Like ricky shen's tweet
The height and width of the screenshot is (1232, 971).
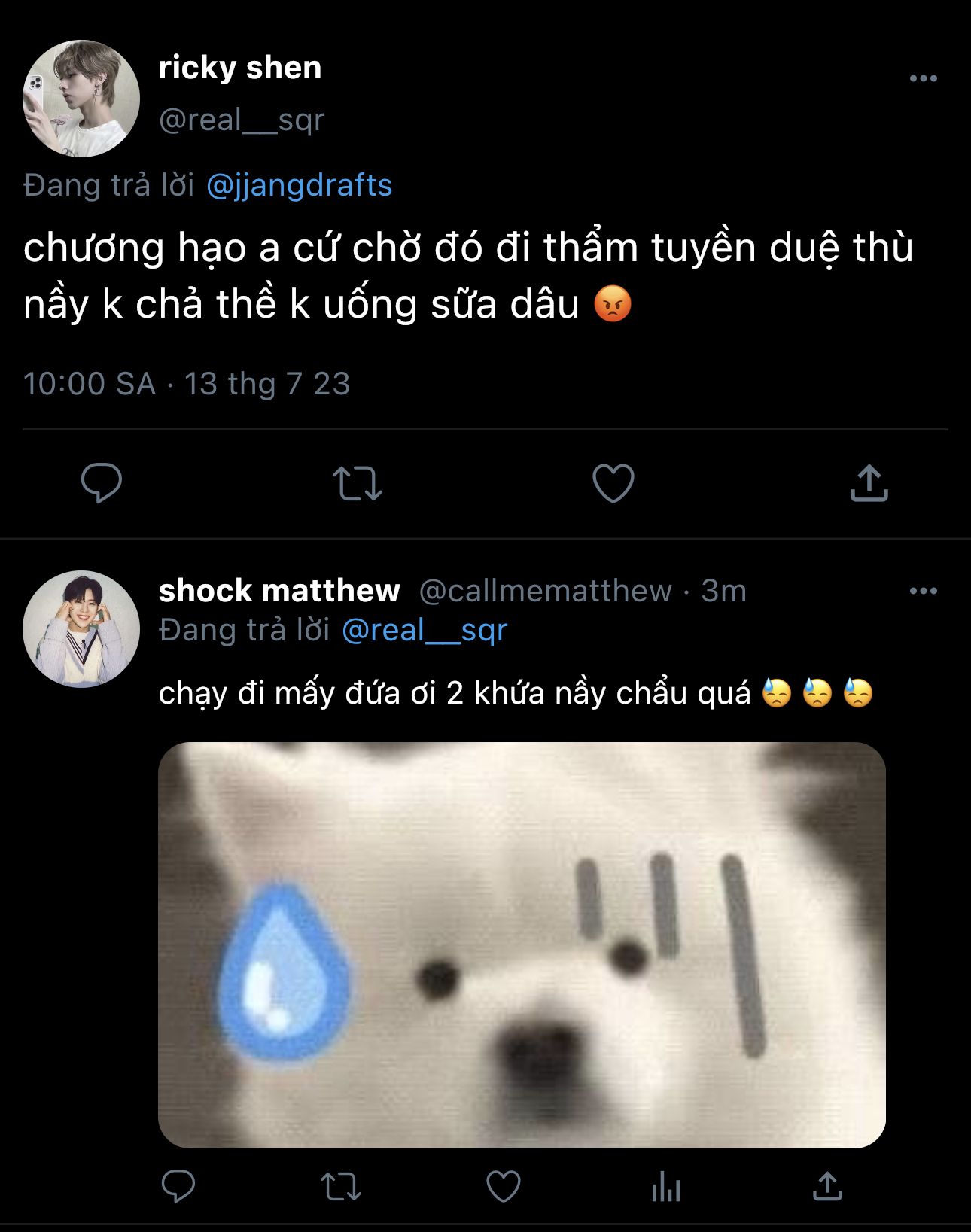click(x=613, y=483)
